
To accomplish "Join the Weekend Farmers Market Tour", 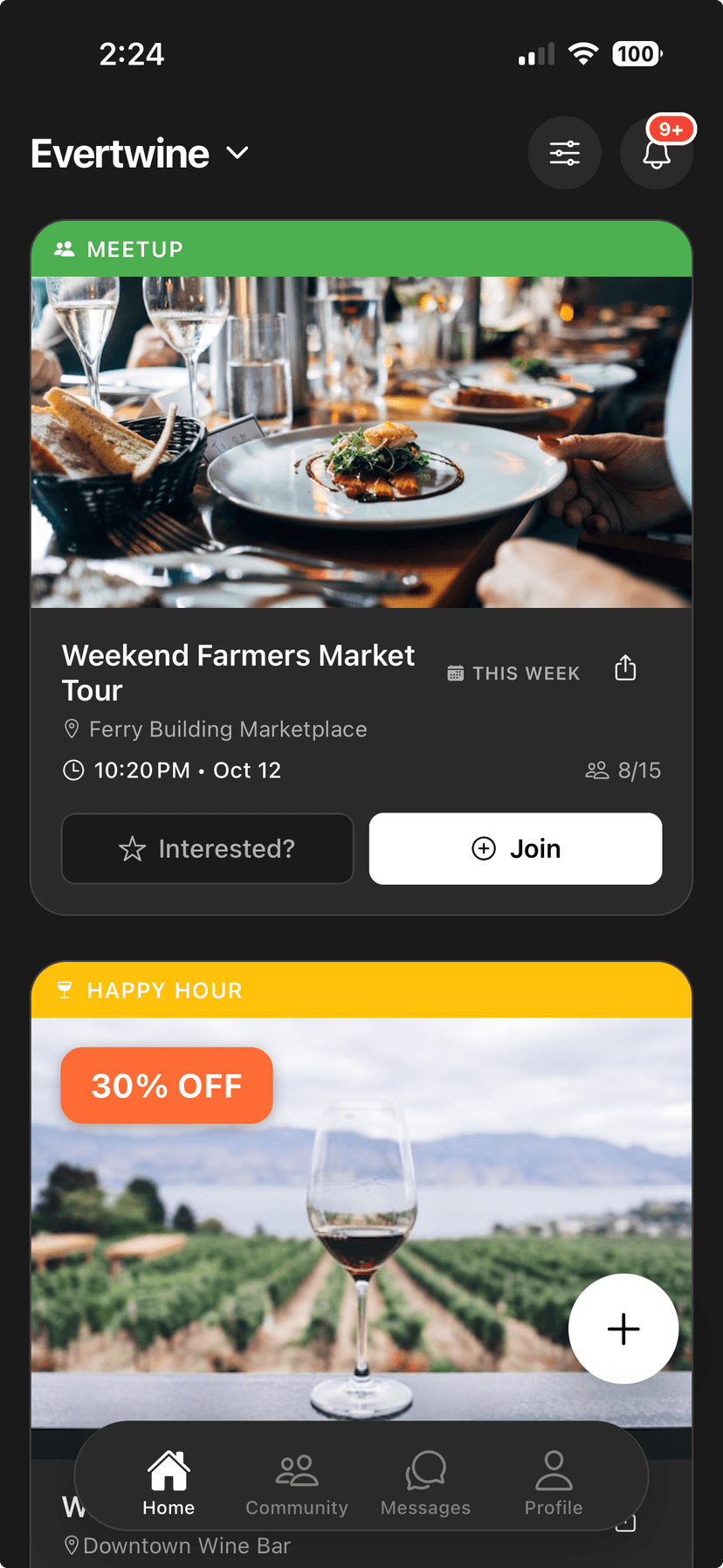I will [x=515, y=848].
